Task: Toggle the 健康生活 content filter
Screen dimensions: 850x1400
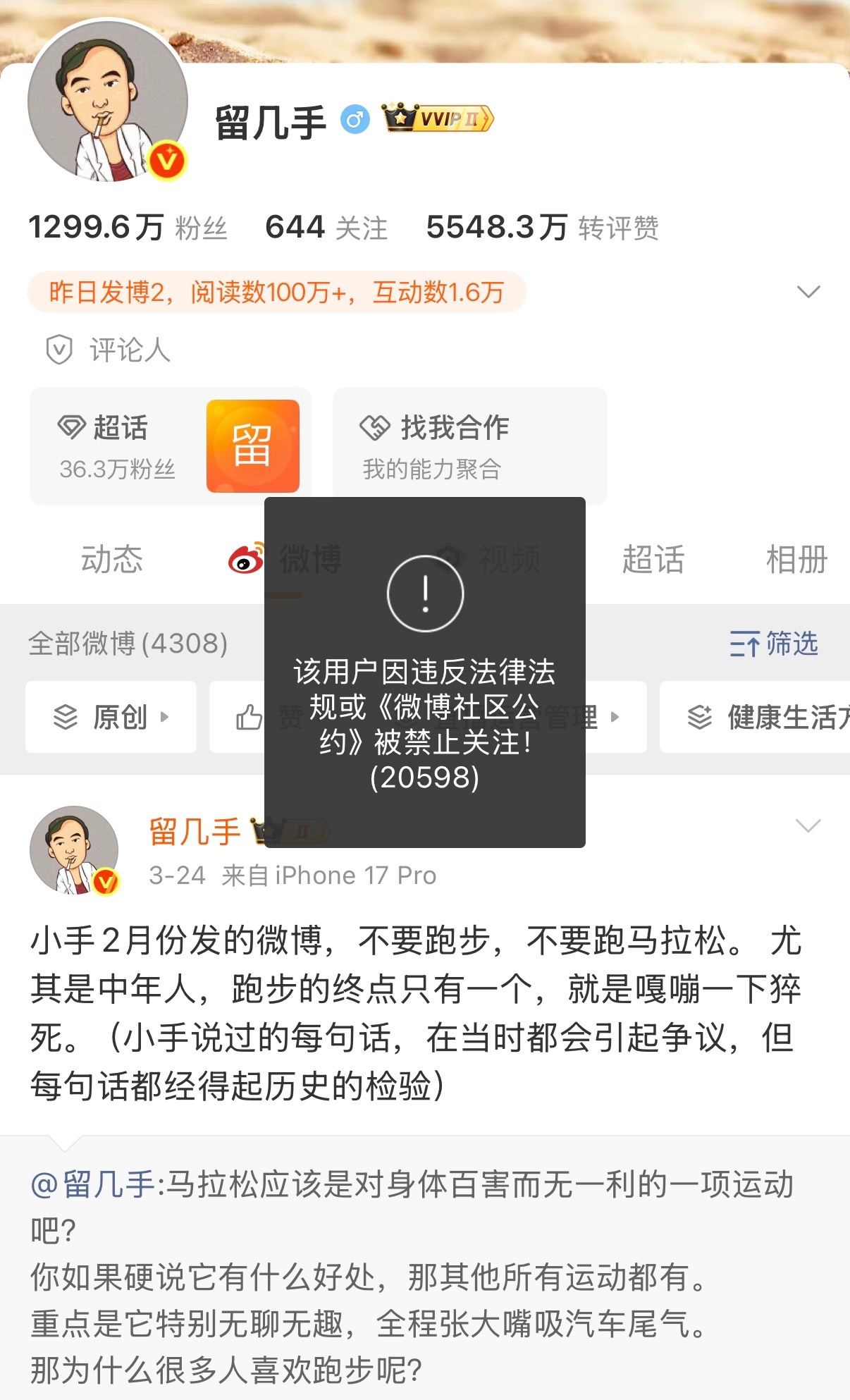Action: [x=768, y=716]
